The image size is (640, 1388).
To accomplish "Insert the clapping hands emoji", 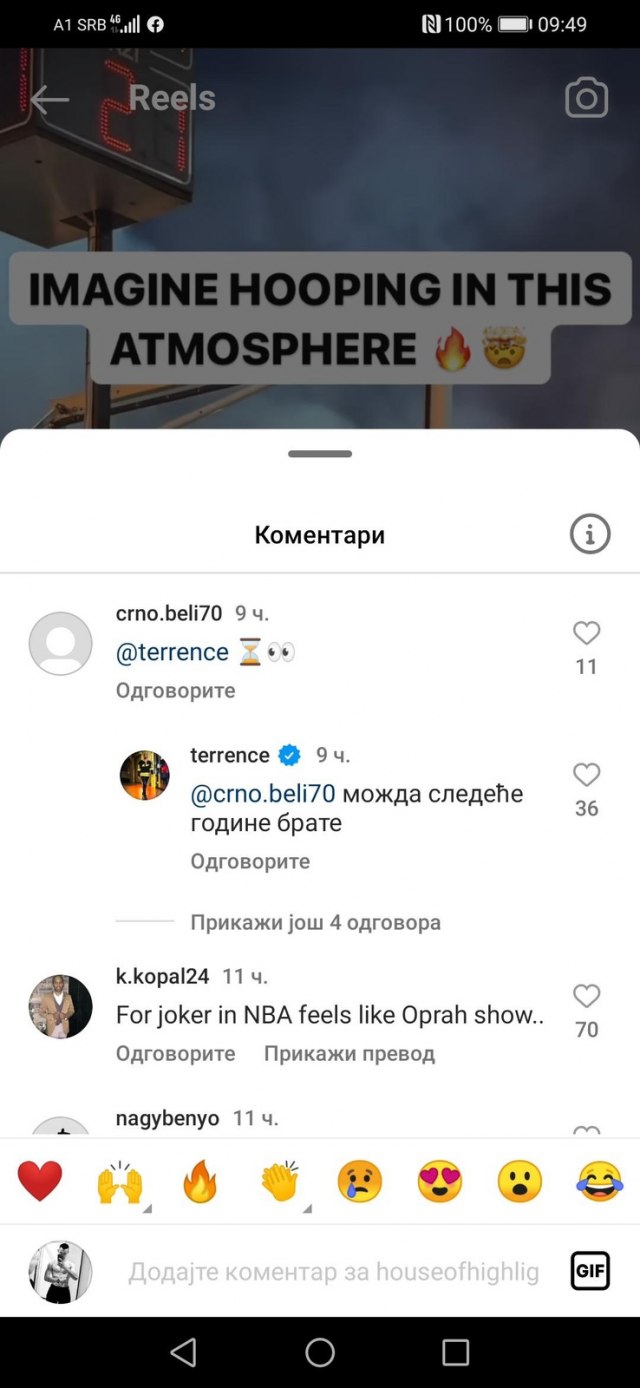I will tap(280, 1182).
